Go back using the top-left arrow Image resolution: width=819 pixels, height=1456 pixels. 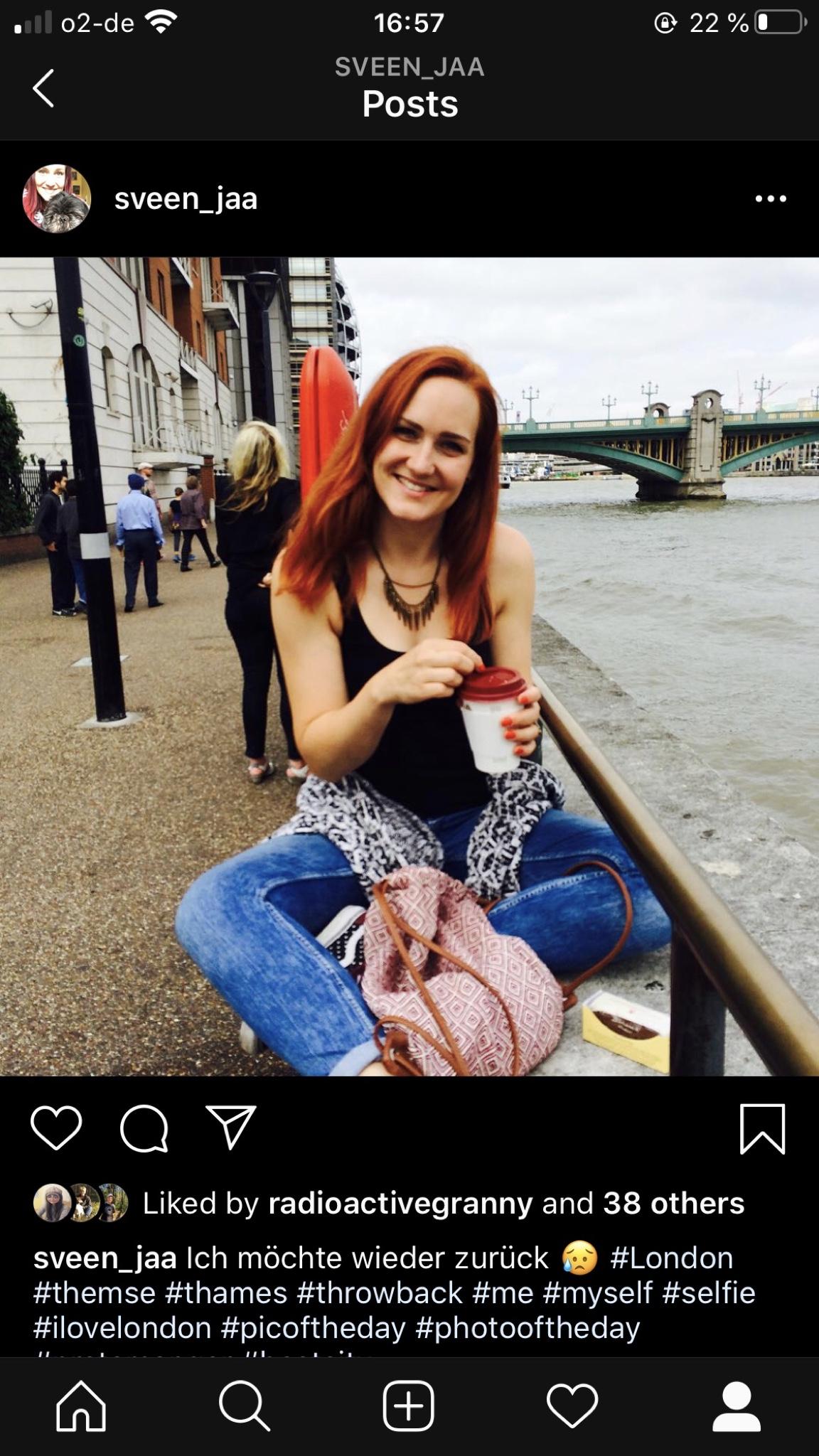click(x=43, y=88)
